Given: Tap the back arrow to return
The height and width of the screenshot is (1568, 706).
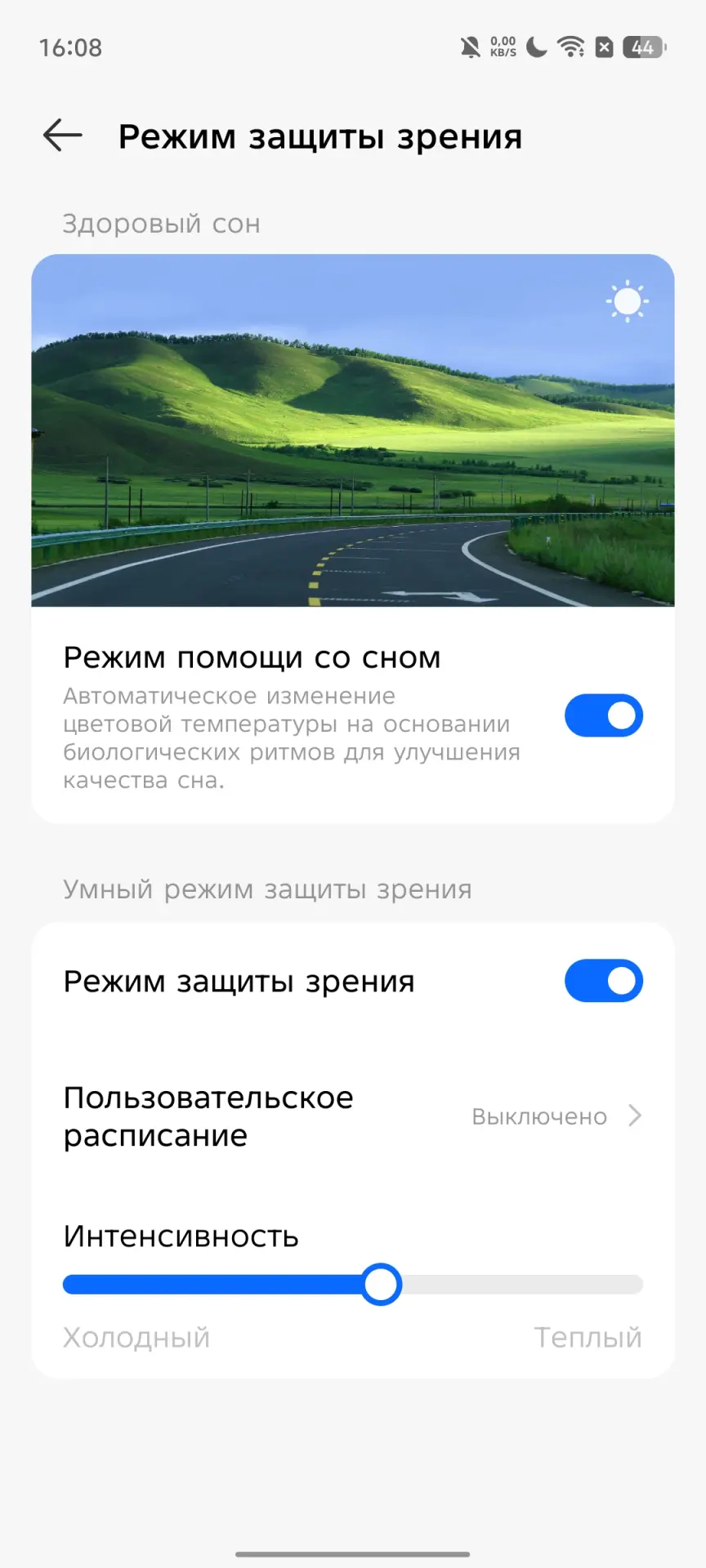Looking at the screenshot, I should click(61, 135).
